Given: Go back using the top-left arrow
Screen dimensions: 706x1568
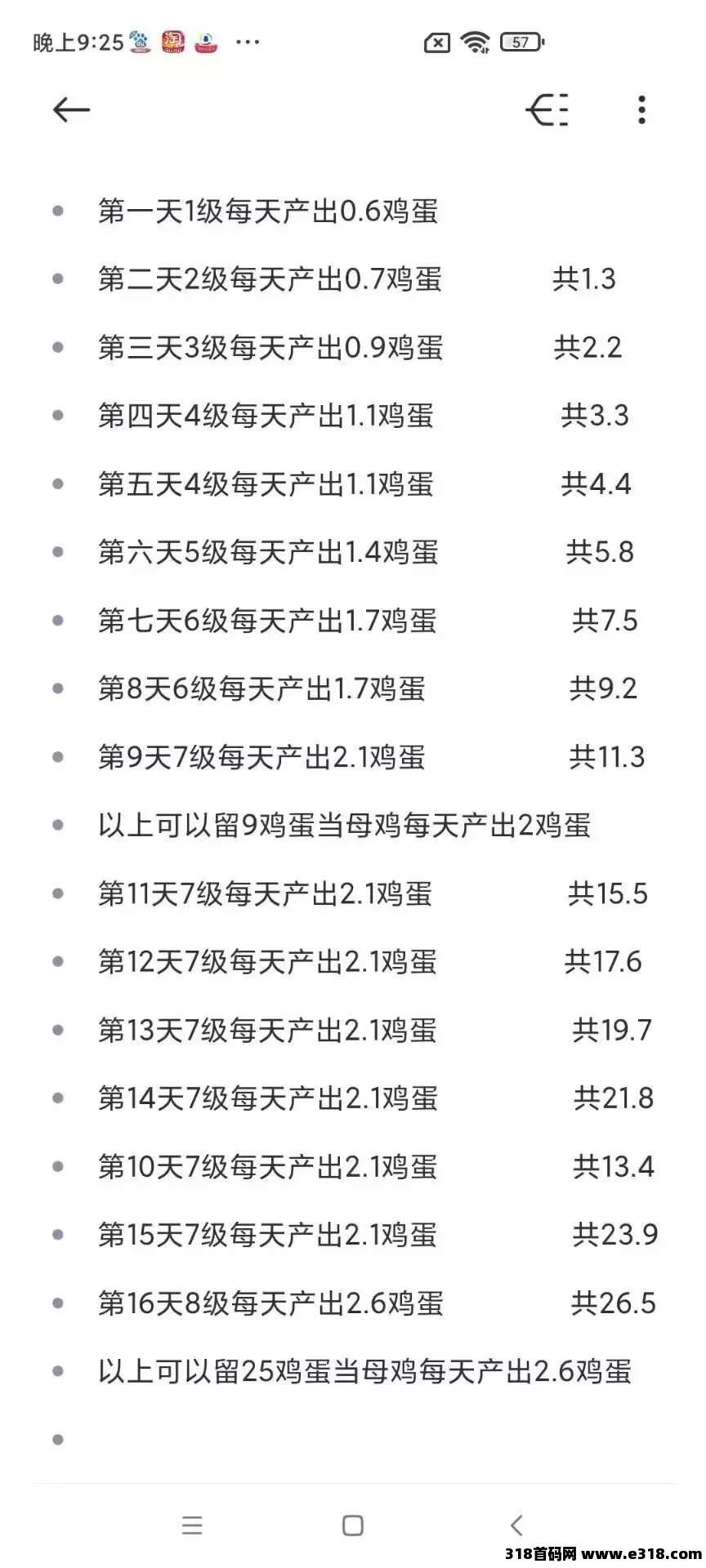Looking at the screenshot, I should pyautogui.click(x=71, y=109).
